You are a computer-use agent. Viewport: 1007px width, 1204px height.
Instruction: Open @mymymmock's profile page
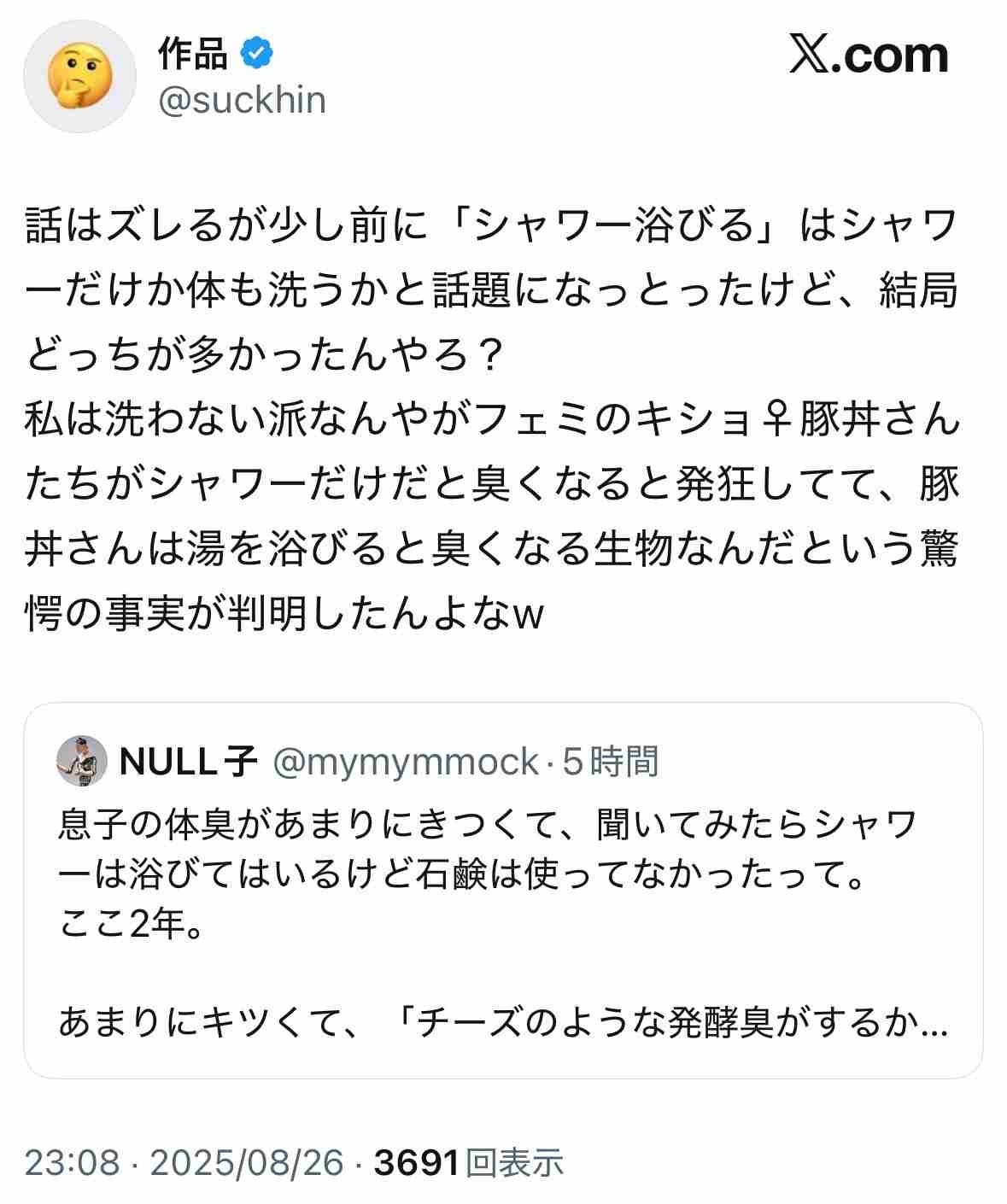pos(407,762)
